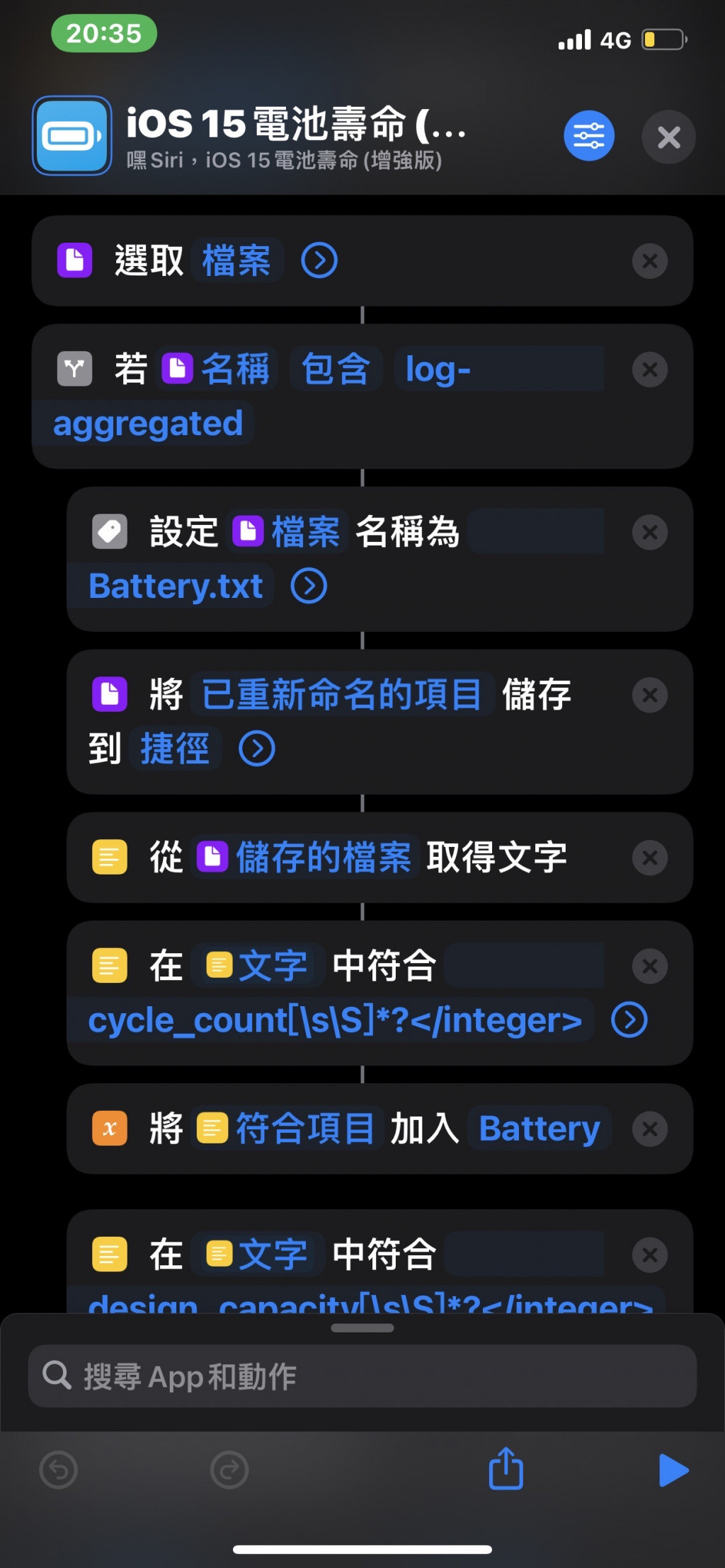
Task: Expand the 設定名稱 action options
Action: 309,586
